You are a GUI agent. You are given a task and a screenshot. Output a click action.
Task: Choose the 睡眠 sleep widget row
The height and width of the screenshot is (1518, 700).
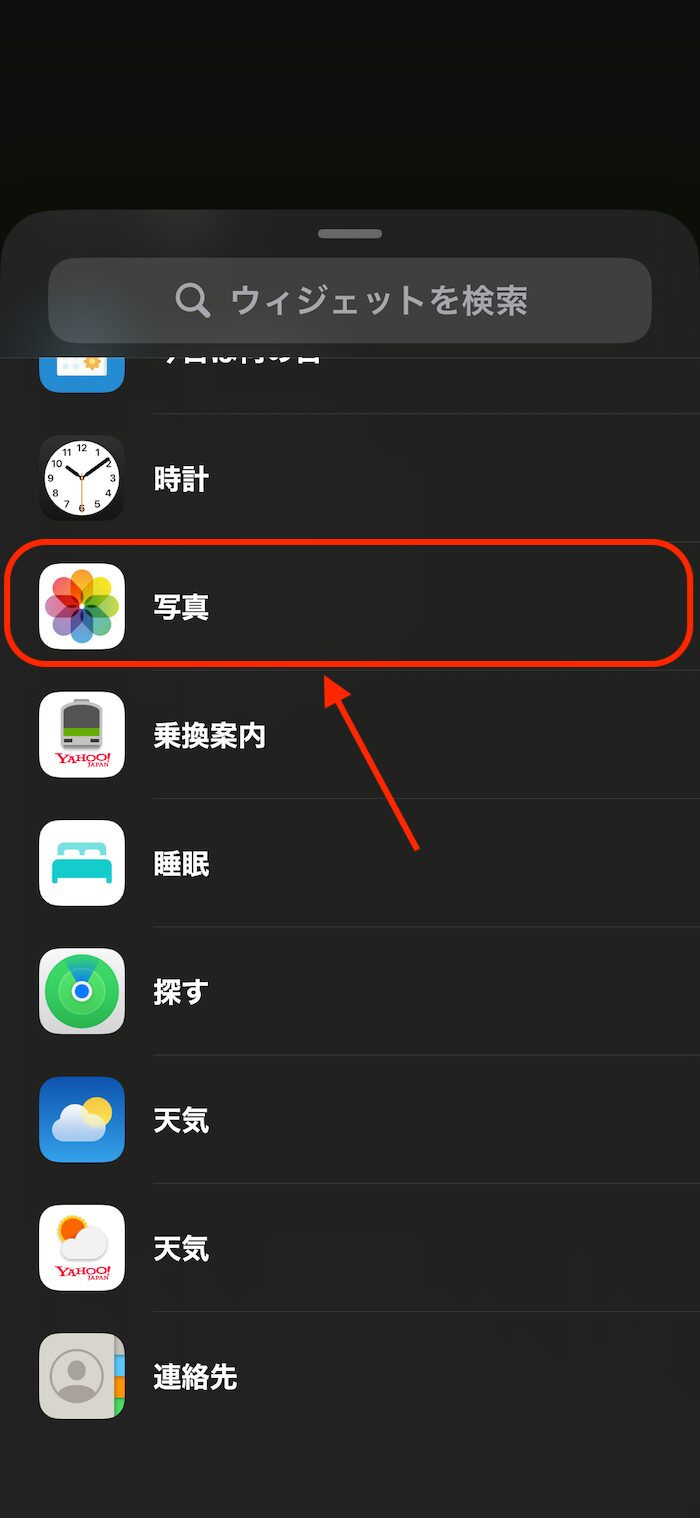[x=350, y=862]
